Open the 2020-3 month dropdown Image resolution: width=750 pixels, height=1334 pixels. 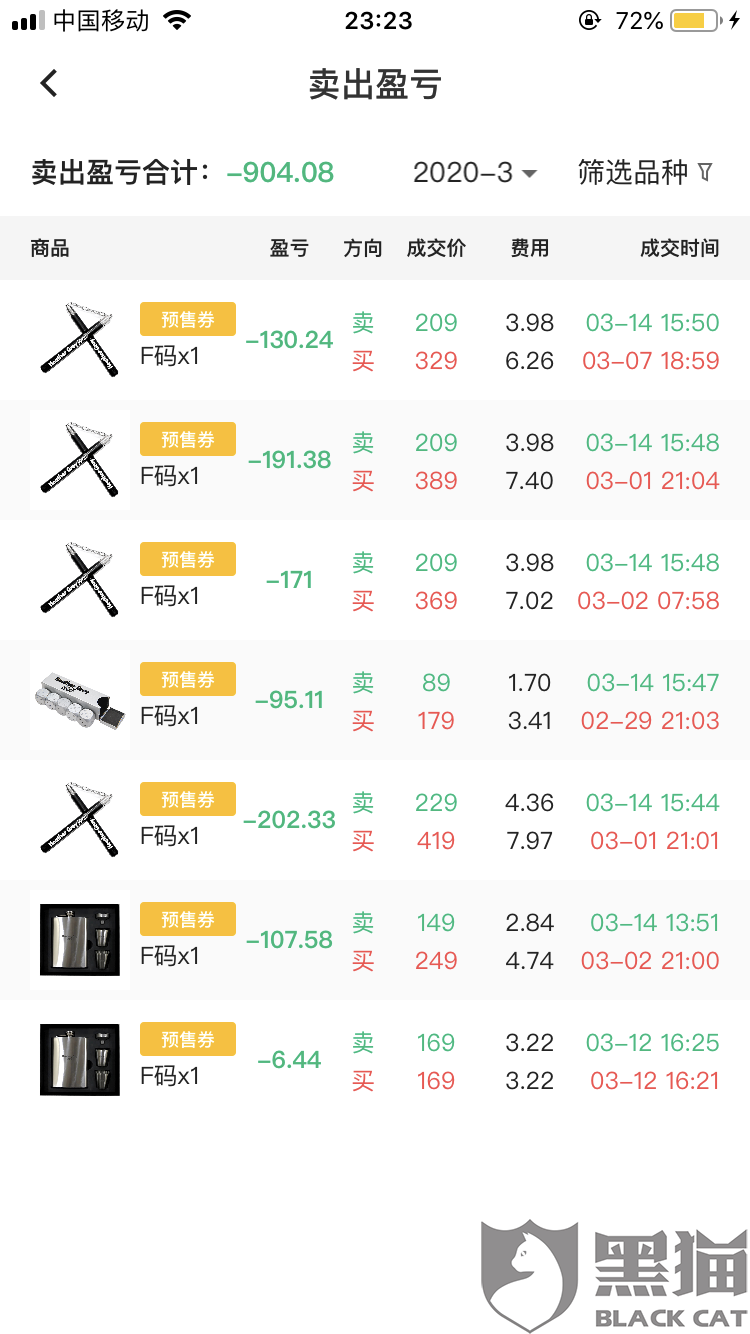click(x=475, y=172)
